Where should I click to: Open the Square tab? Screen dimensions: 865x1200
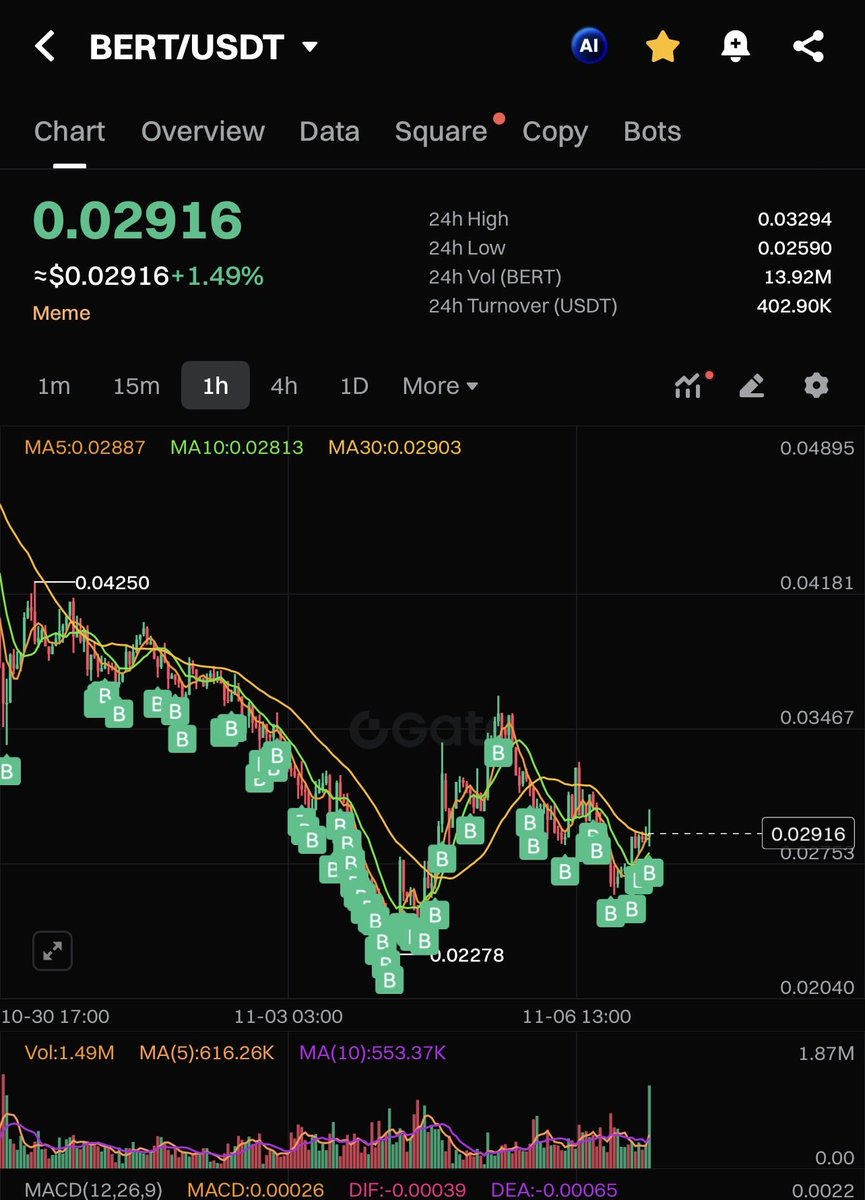(x=441, y=132)
